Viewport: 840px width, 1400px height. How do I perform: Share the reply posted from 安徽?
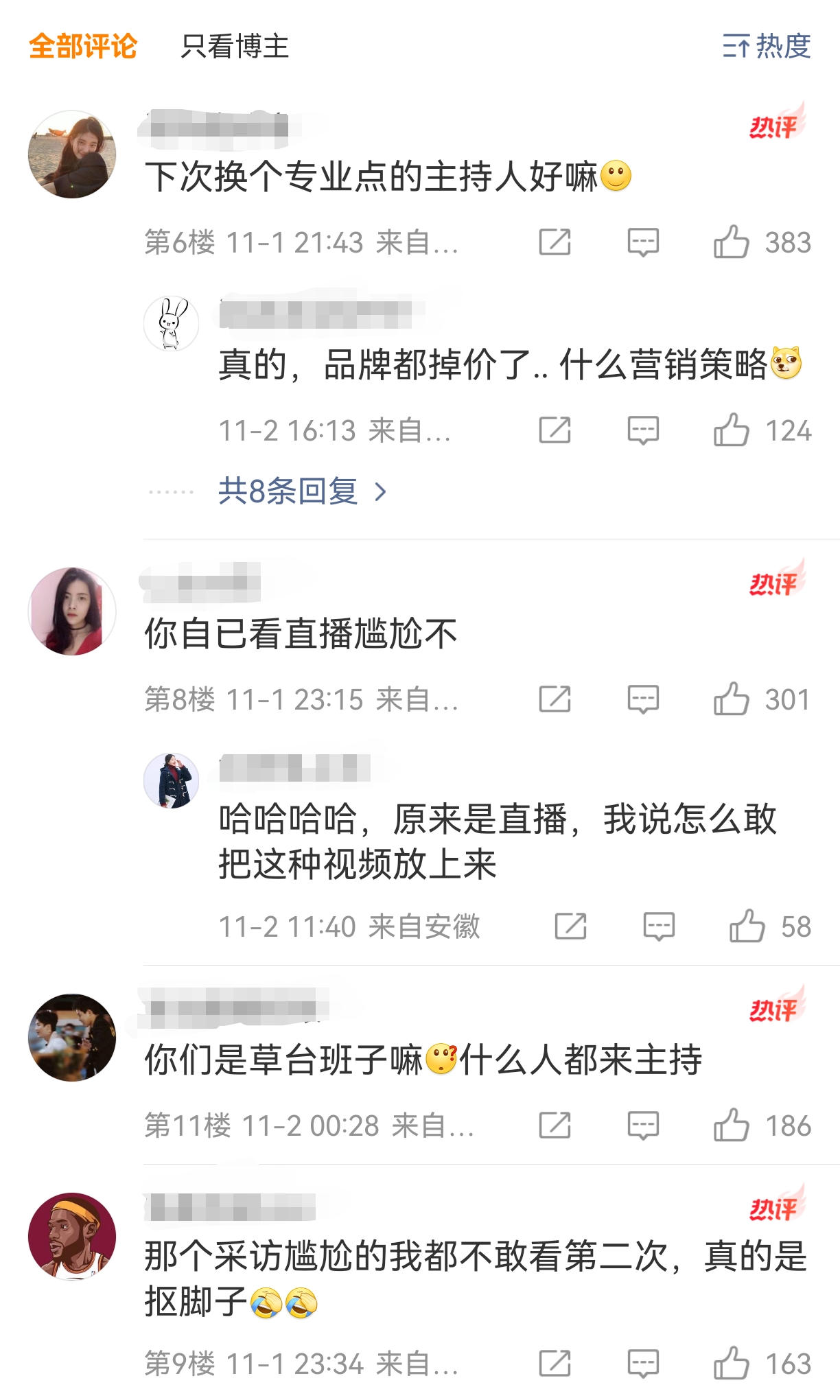570,926
